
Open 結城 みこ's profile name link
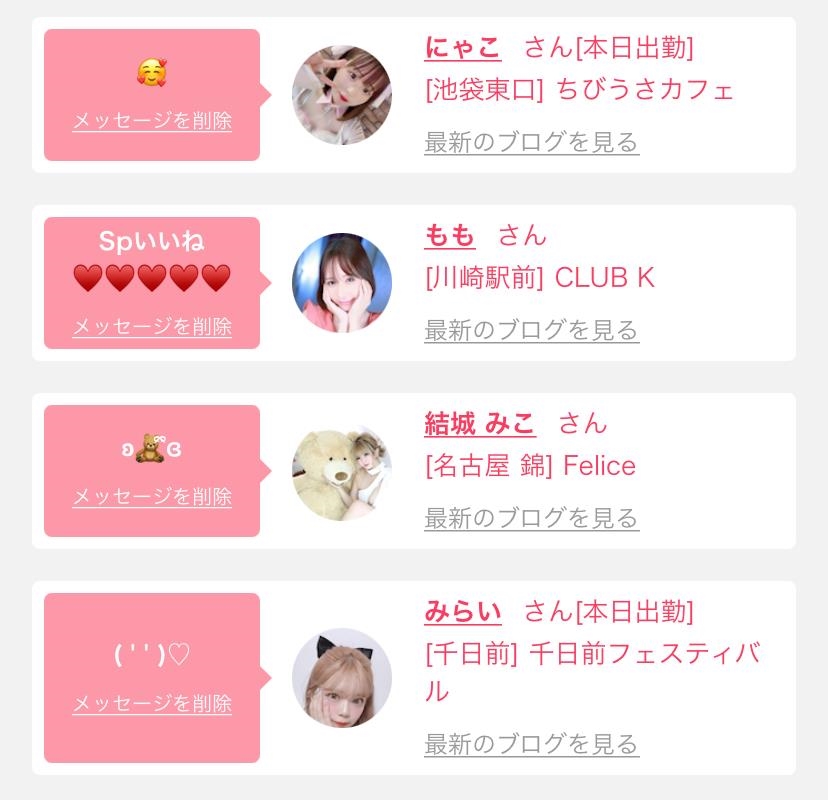(x=480, y=423)
